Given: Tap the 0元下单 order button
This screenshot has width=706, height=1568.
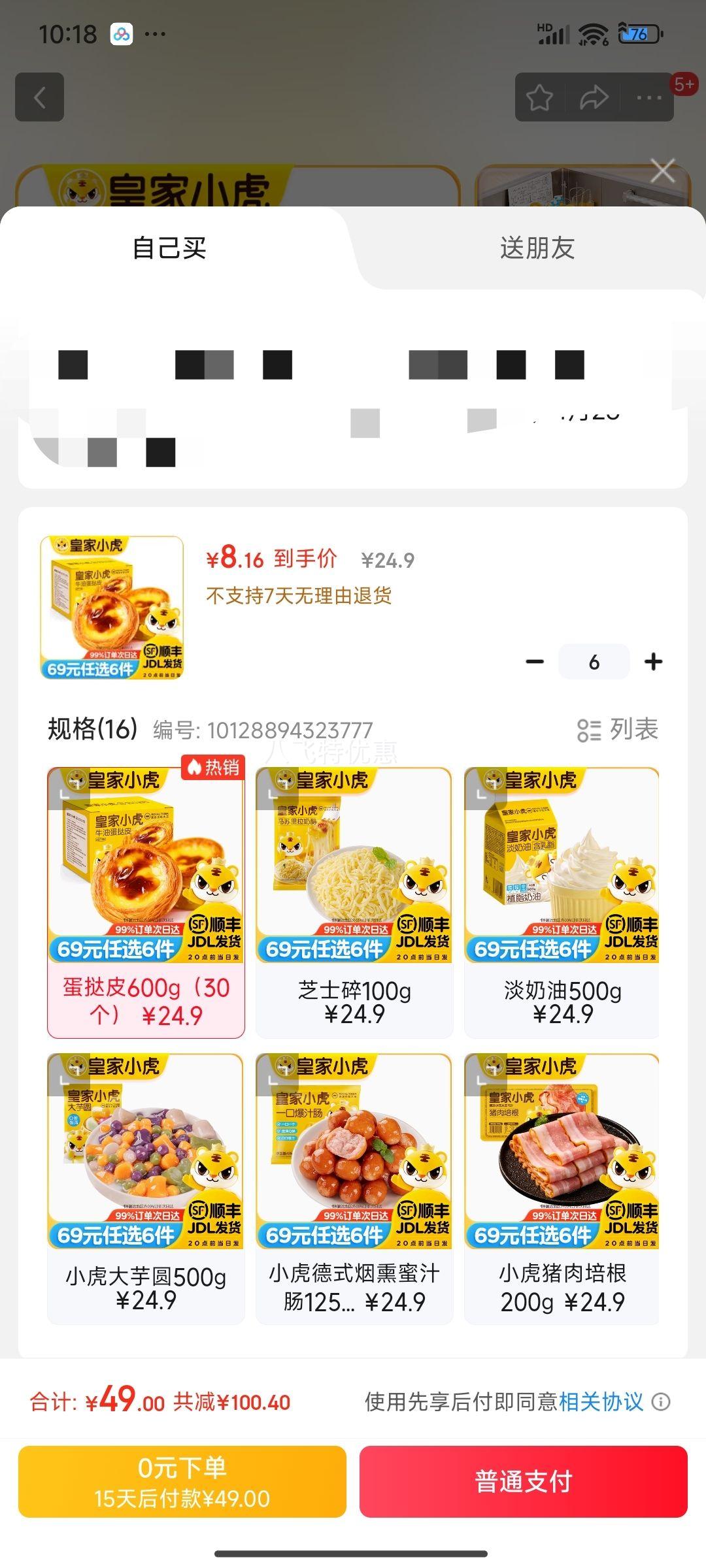Looking at the screenshot, I should 183,1483.
